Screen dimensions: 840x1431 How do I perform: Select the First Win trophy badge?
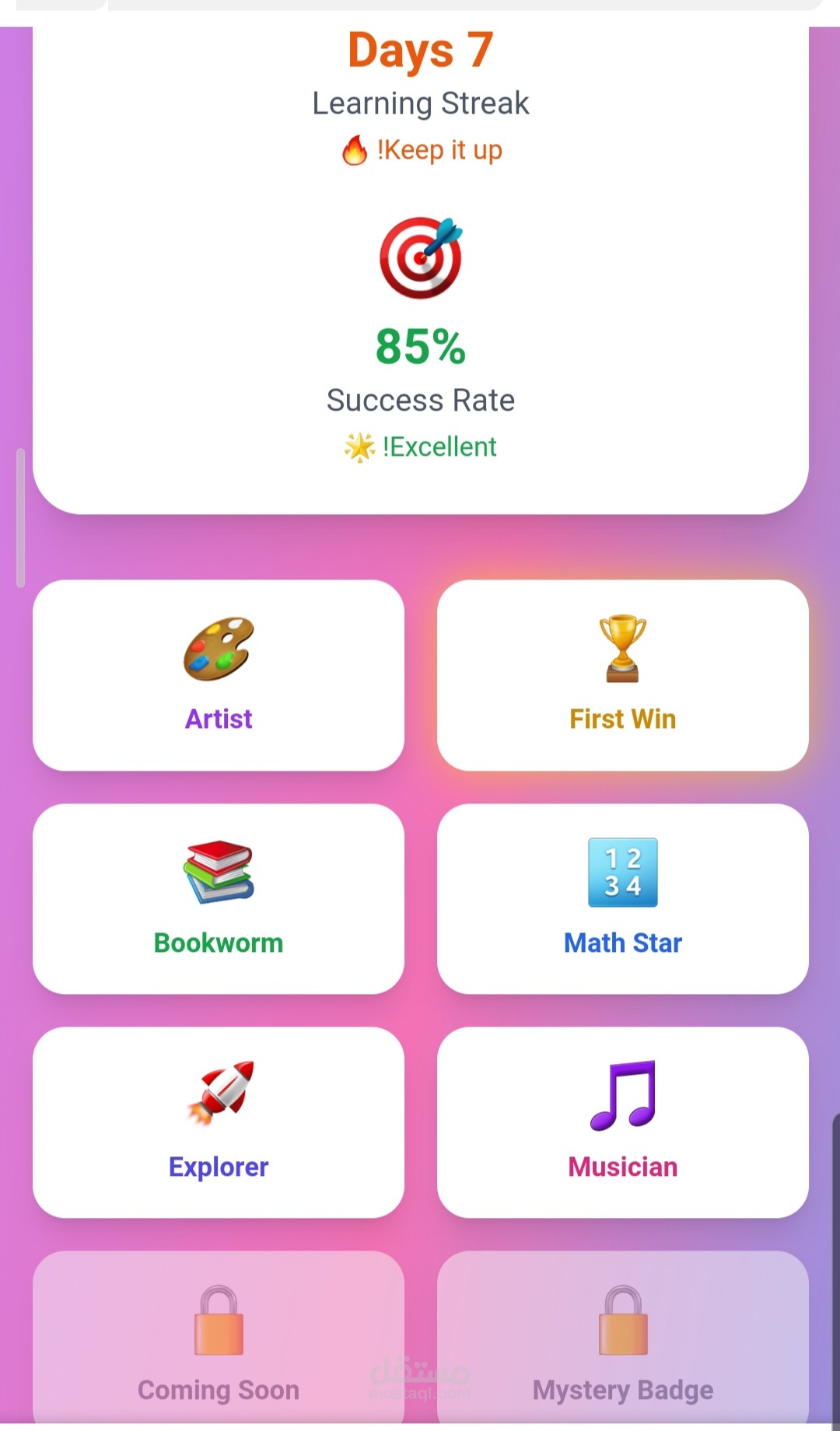[x=622, y=675]
